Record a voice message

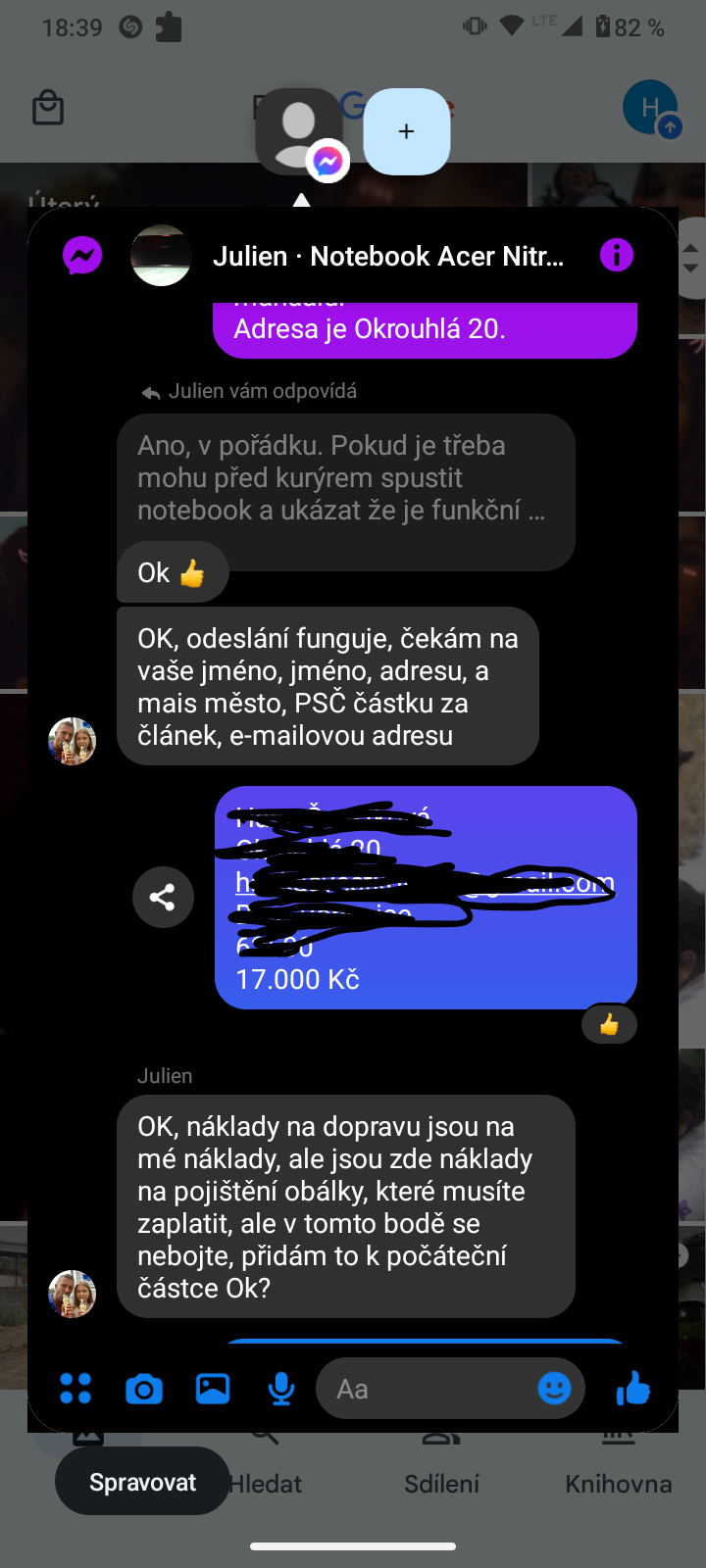coord(281,1389)
